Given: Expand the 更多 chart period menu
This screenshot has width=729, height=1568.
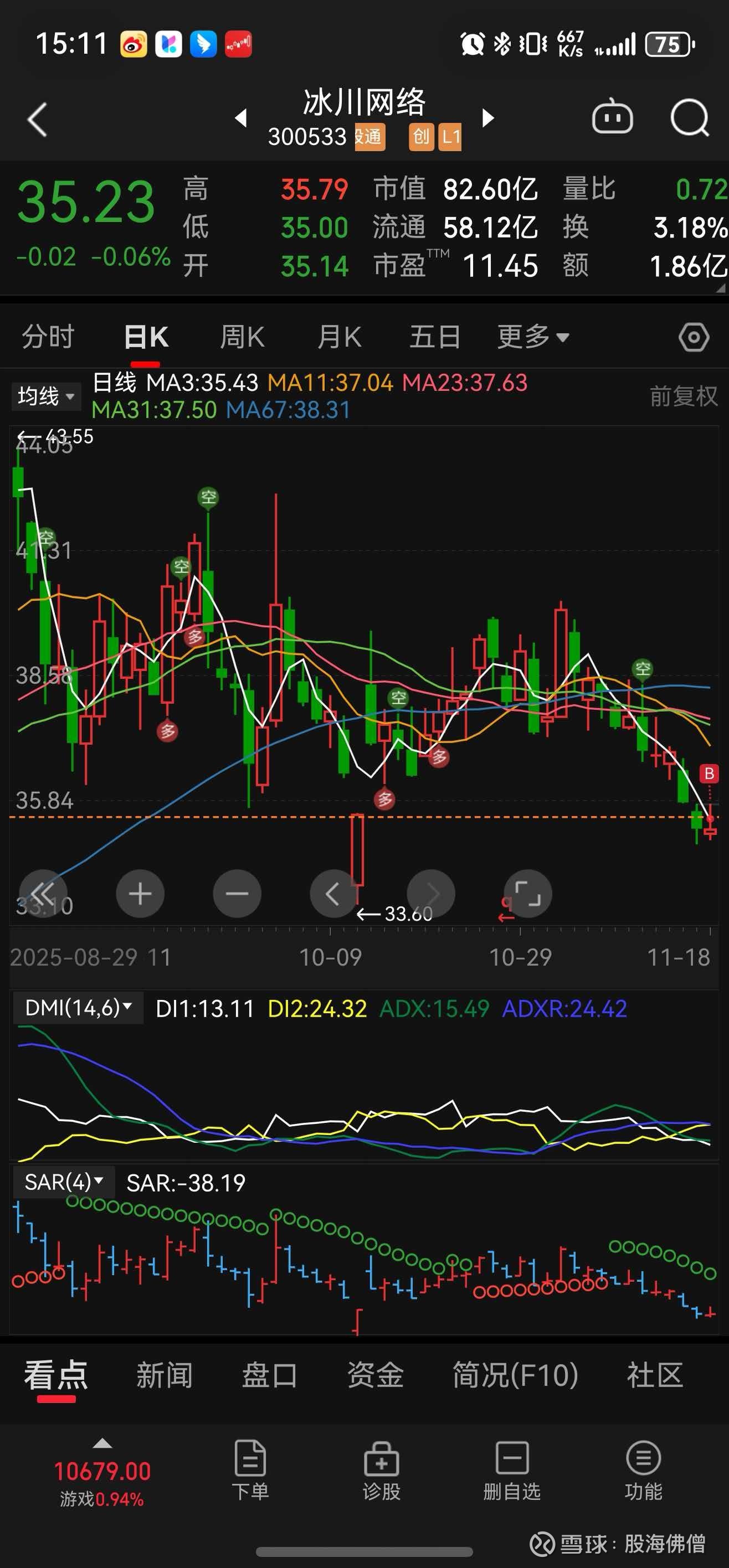Looking at the screenshot, I should click(533, 337).
